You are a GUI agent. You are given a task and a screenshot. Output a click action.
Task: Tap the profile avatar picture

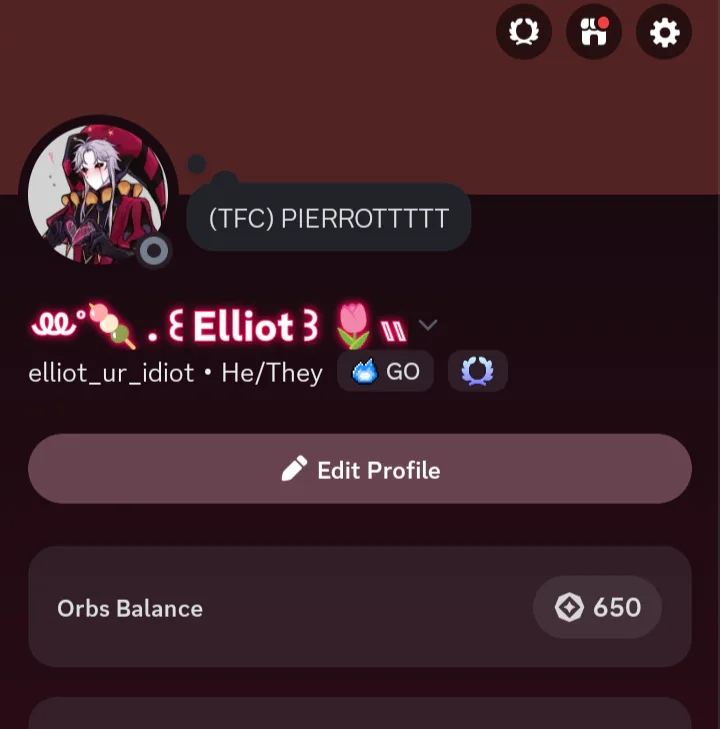(x=97, y=195)
